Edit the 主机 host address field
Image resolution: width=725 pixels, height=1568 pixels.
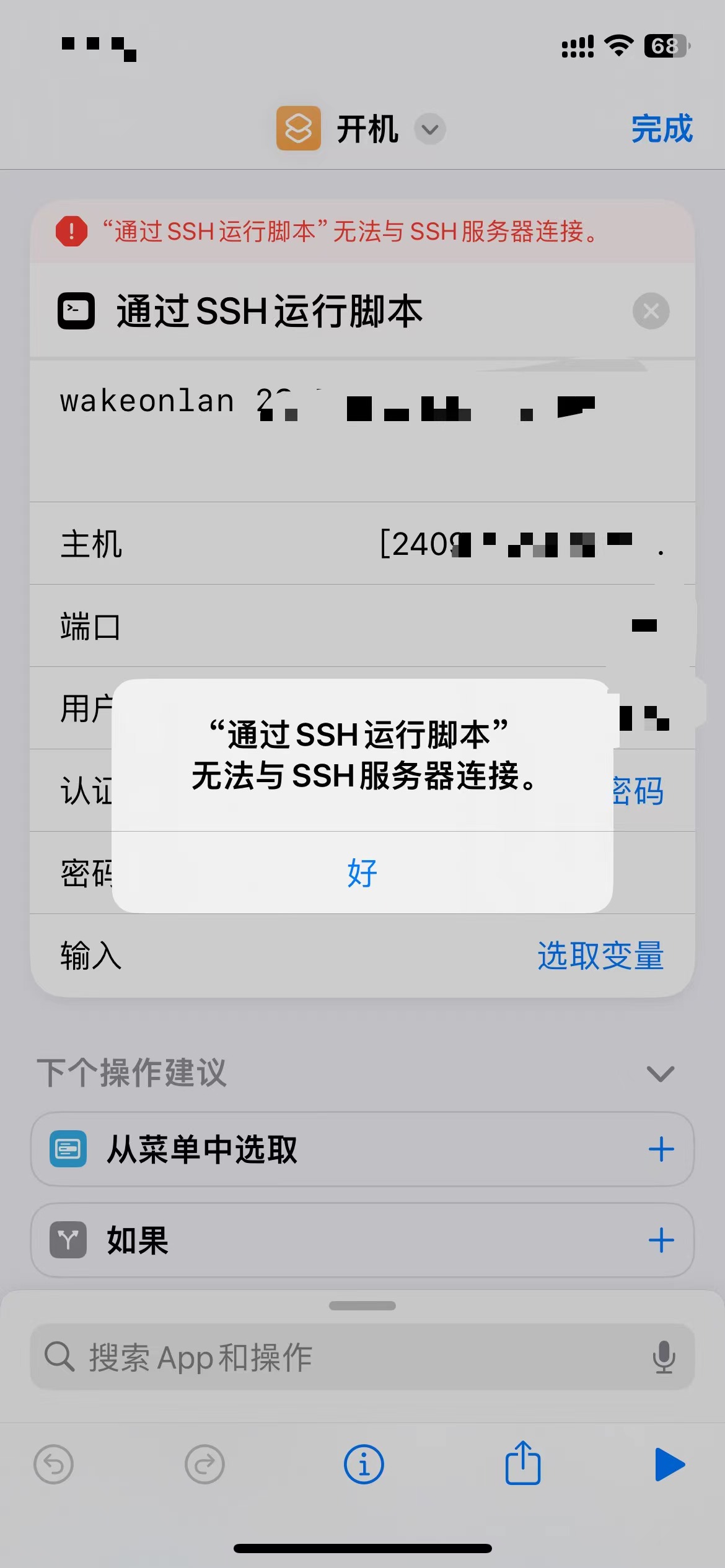click(521, 544)
